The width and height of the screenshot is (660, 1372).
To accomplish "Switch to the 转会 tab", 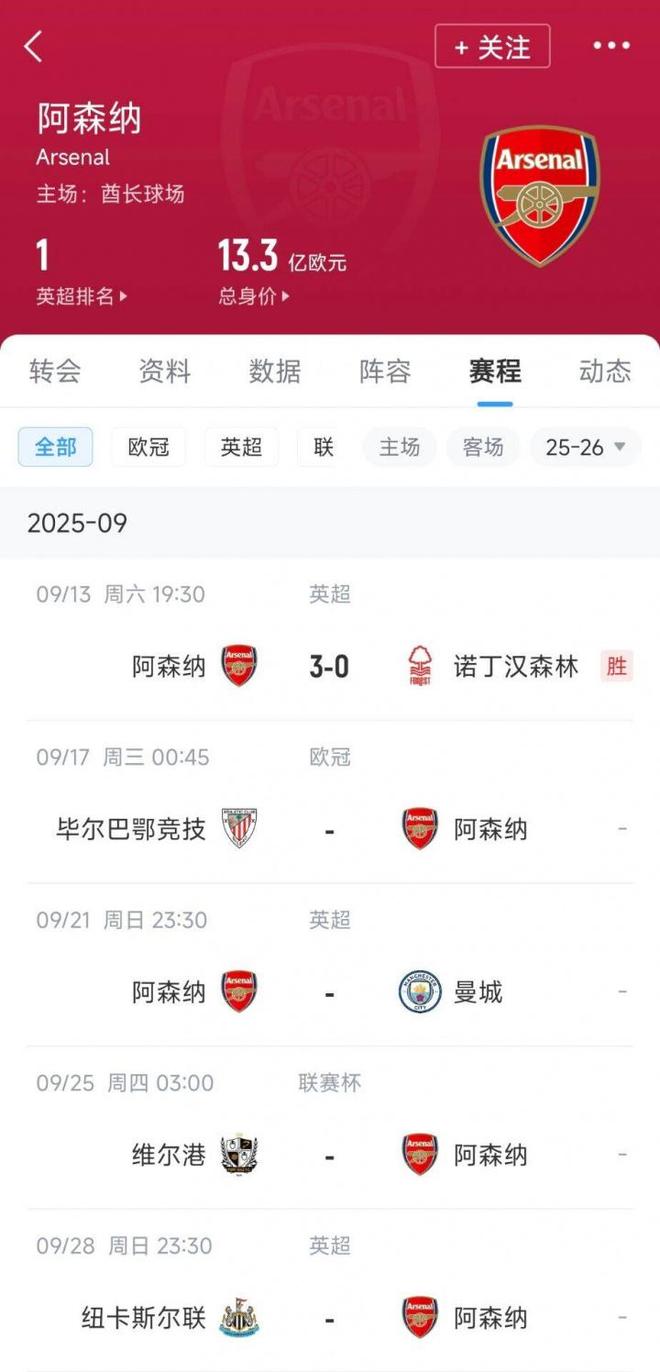I will point(55,371).
